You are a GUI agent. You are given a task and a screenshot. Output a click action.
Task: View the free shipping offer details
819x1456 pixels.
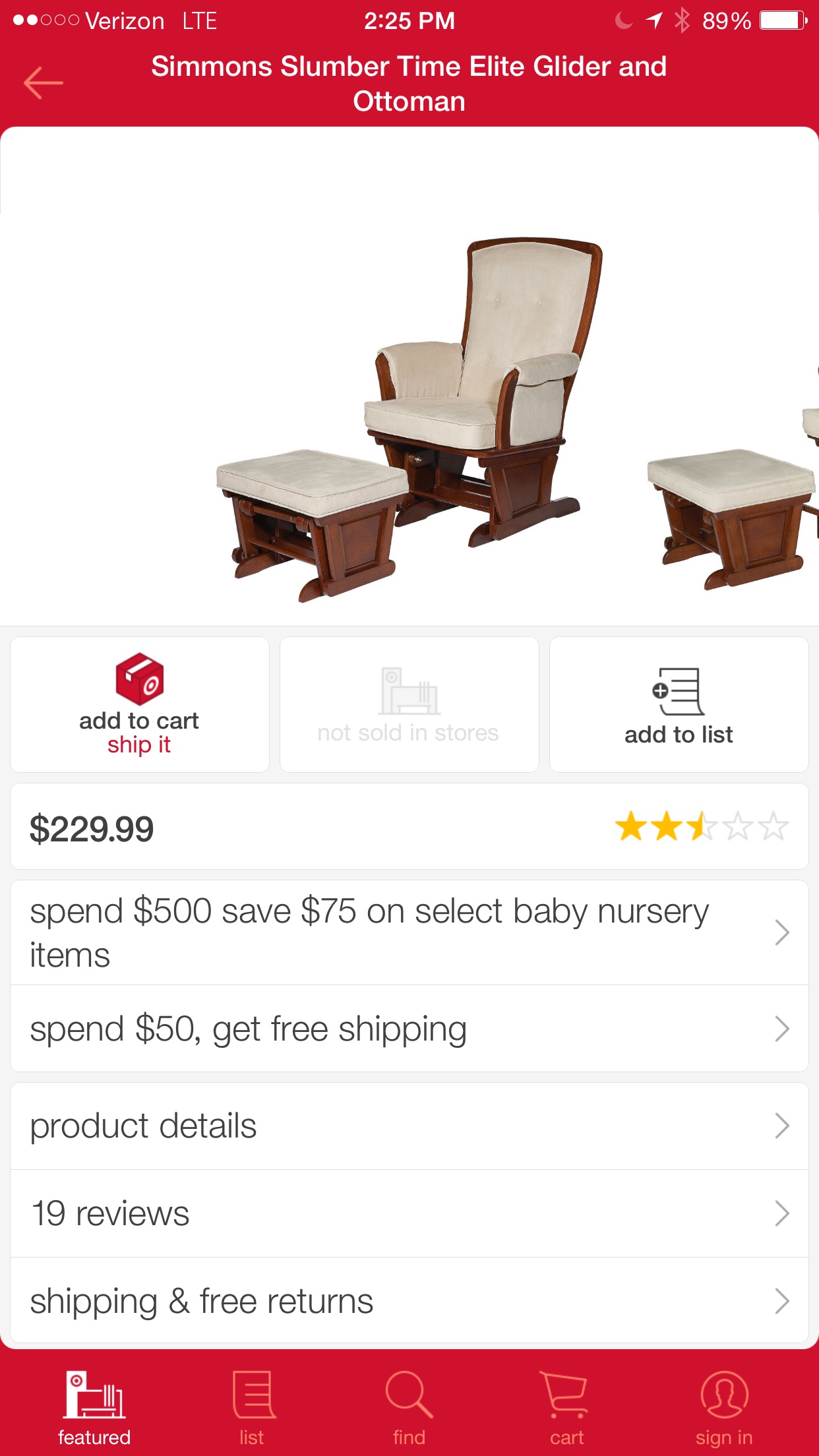coord(409,1029)
